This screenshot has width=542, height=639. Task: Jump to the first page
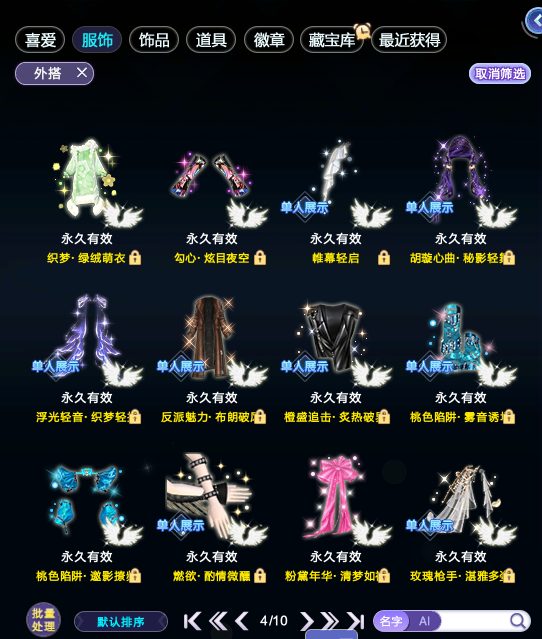192,621
